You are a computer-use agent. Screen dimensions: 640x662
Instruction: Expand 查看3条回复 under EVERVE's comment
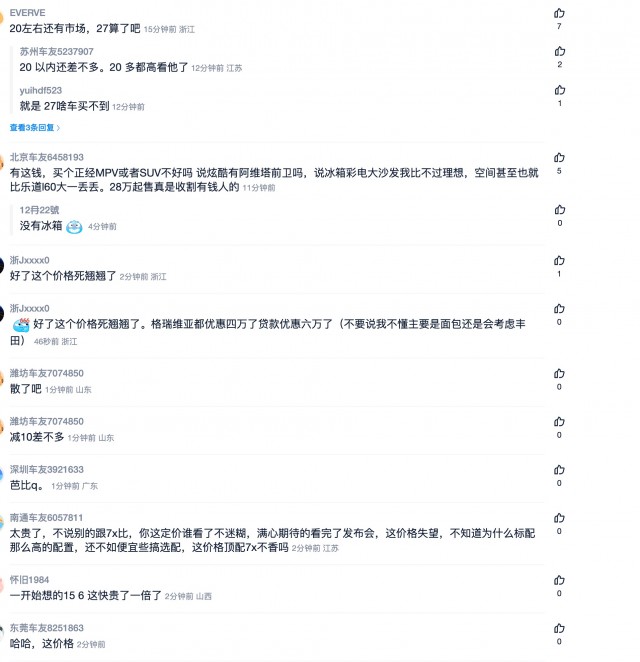coord(35,128)
